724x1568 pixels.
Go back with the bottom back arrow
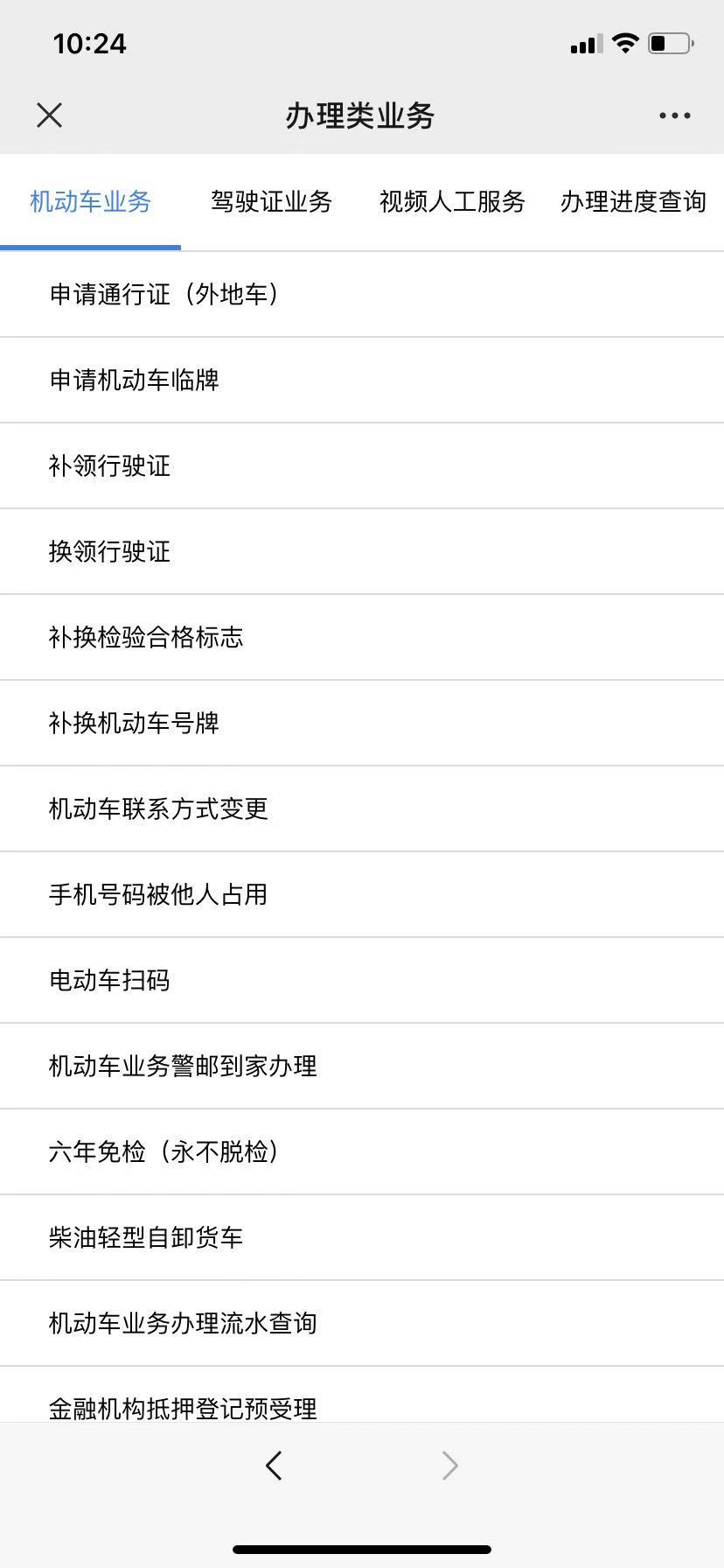coord(274,1466)
